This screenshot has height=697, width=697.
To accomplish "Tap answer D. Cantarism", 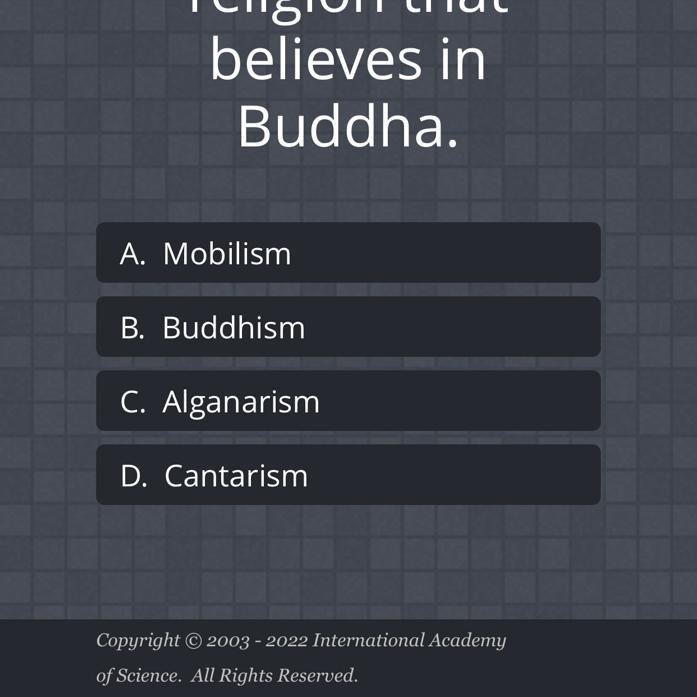I will [x=348, y=475].
